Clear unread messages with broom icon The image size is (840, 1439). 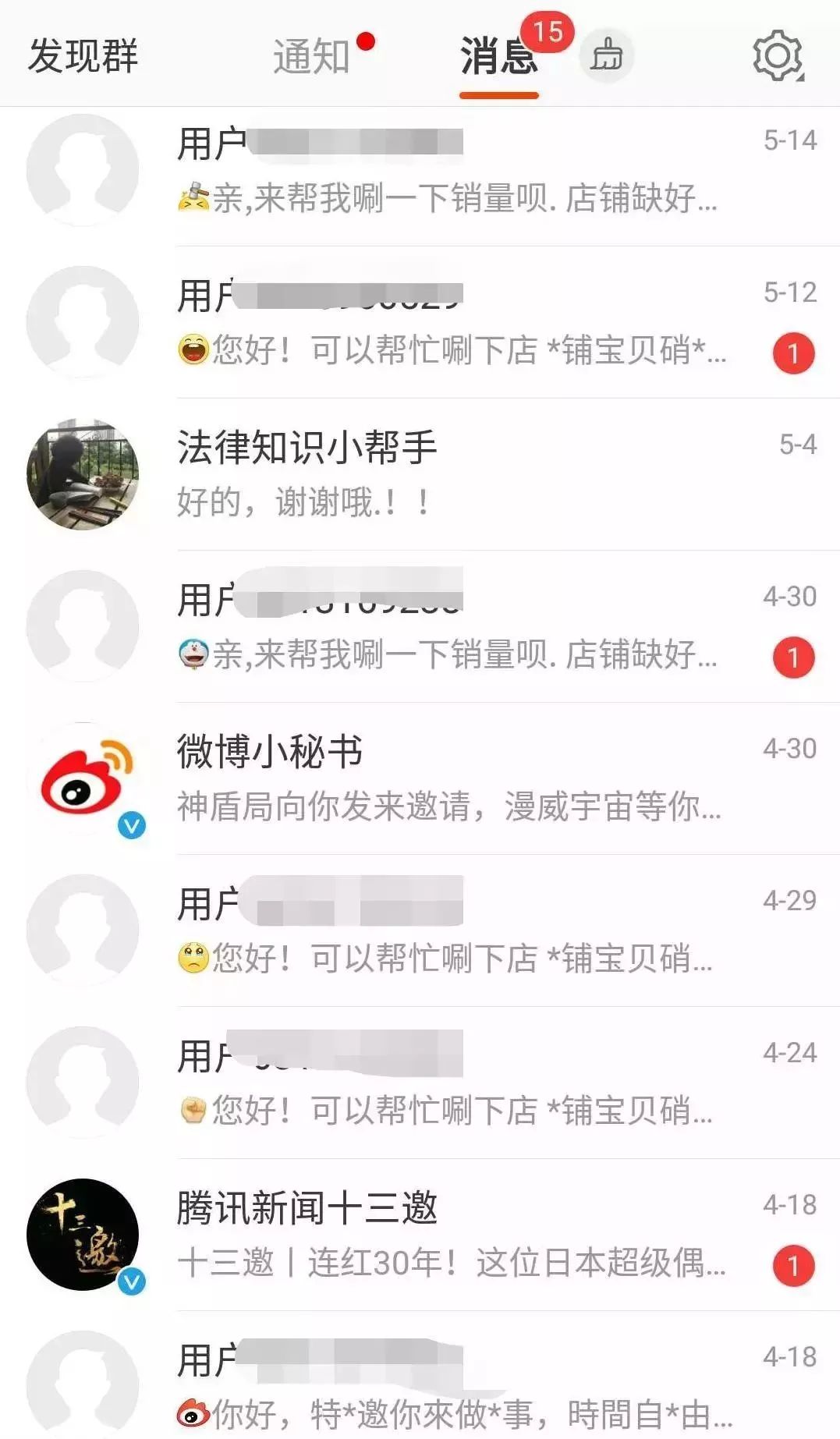[x=607, y=56]
